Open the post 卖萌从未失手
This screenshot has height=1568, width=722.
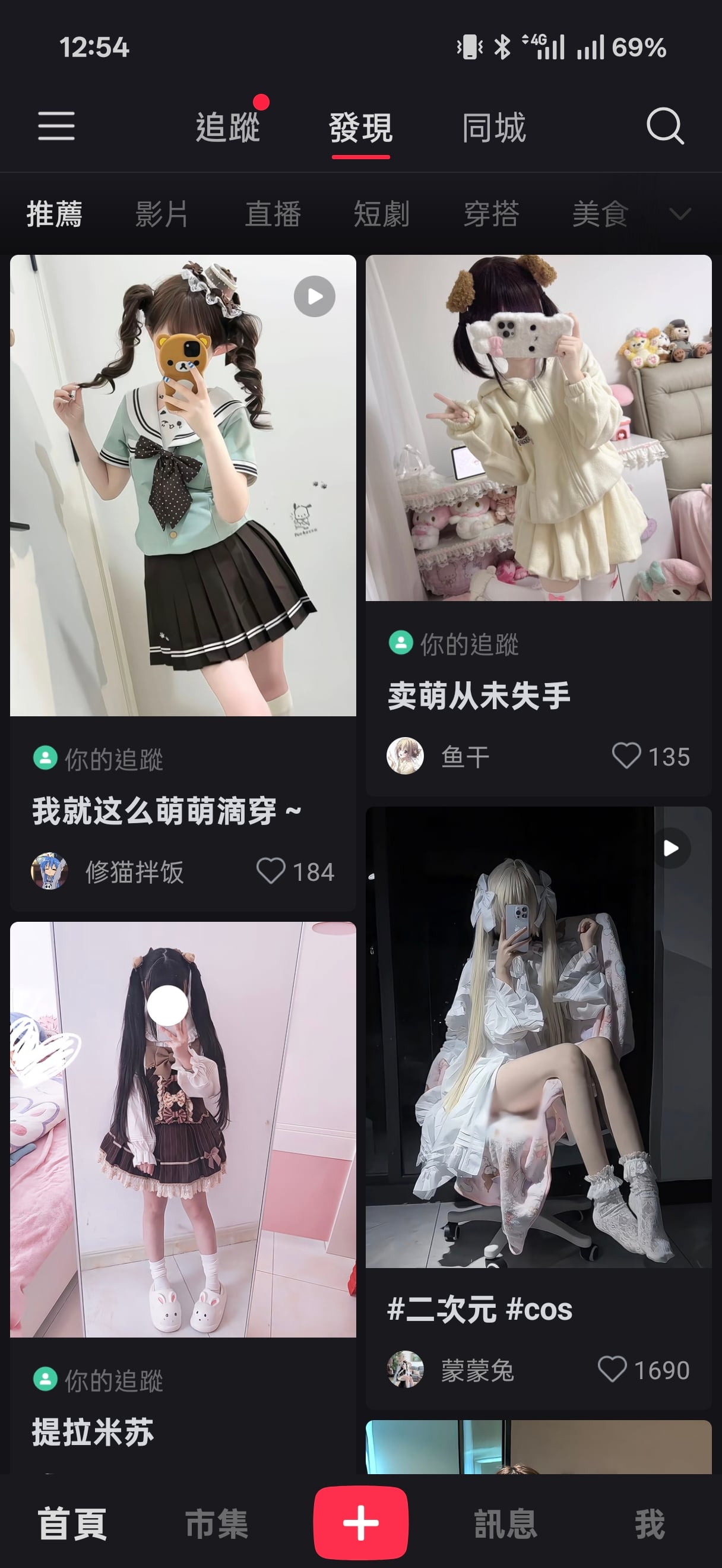click(539, 428)
